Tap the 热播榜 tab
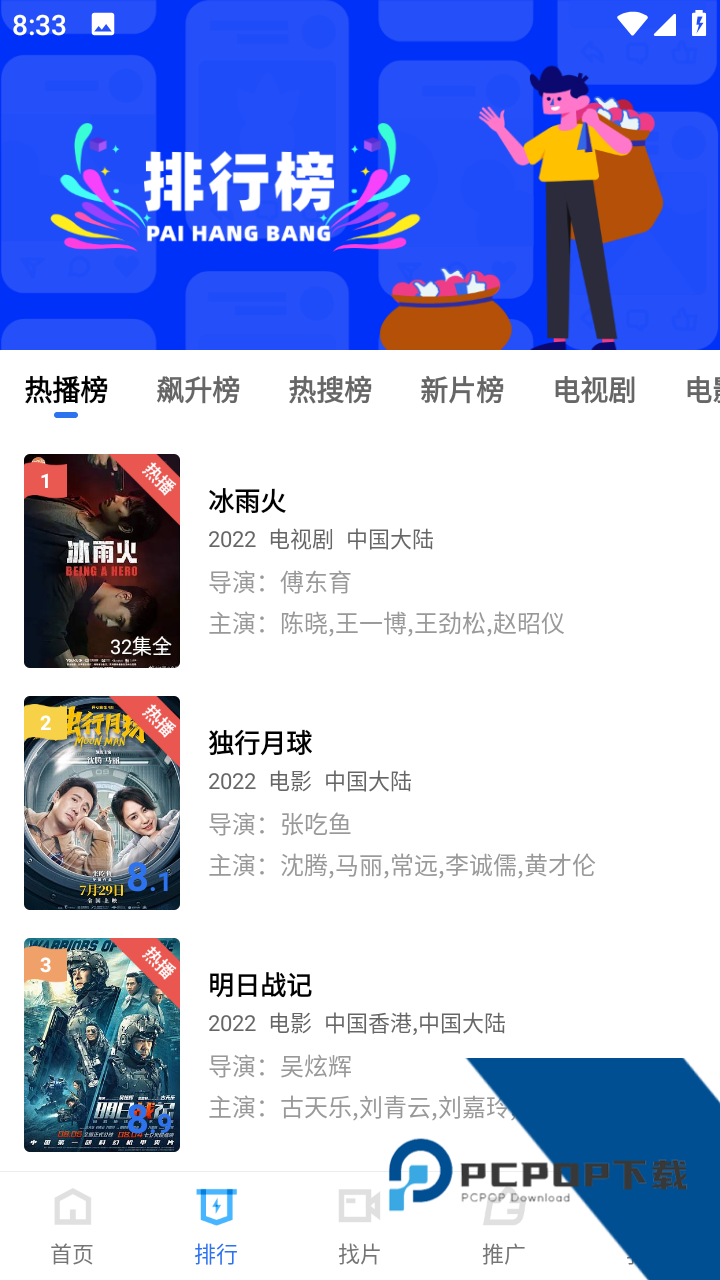The image size is (720, 1280). pyautogui.click(x=66, y=390)
